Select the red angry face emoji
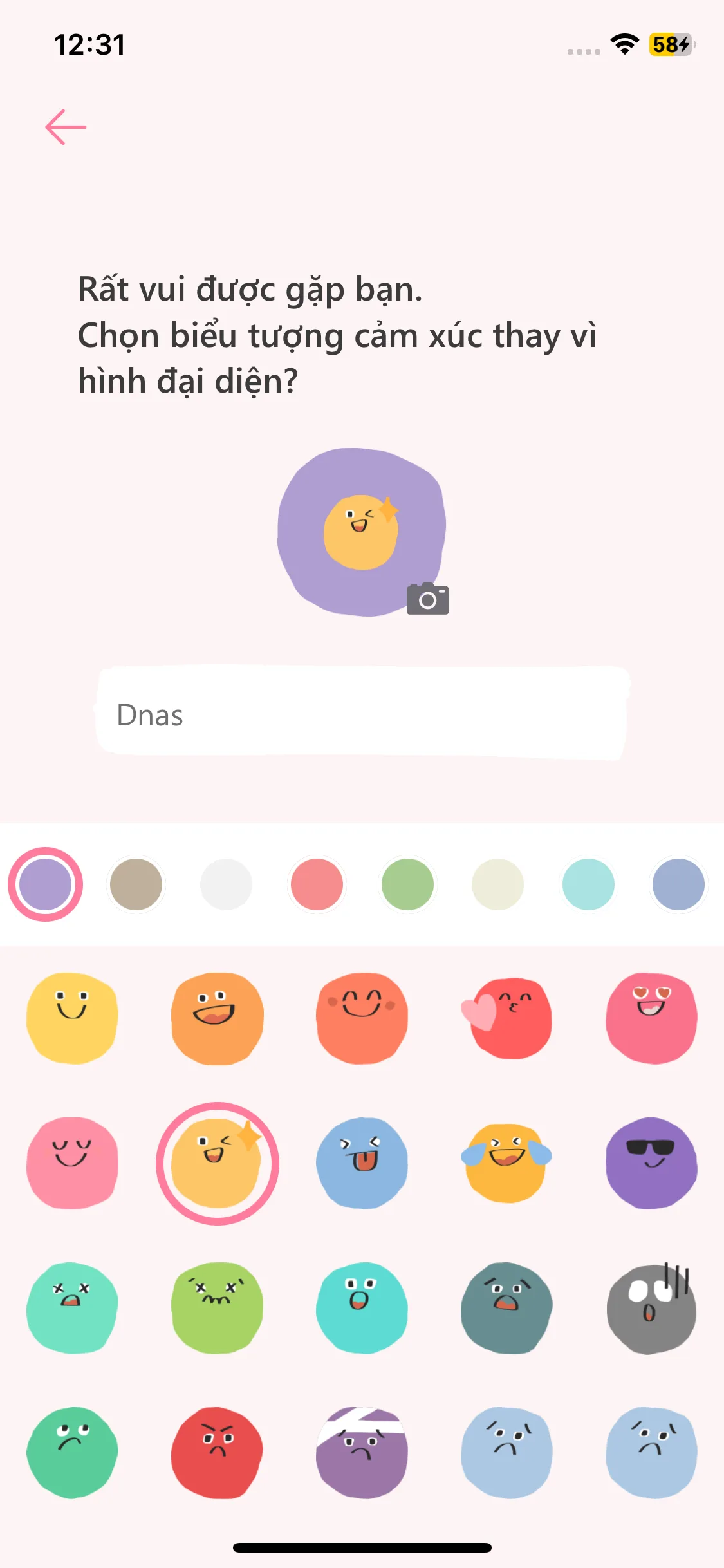Viewport: 724px width, 1568px height. tap(217, 1453)
